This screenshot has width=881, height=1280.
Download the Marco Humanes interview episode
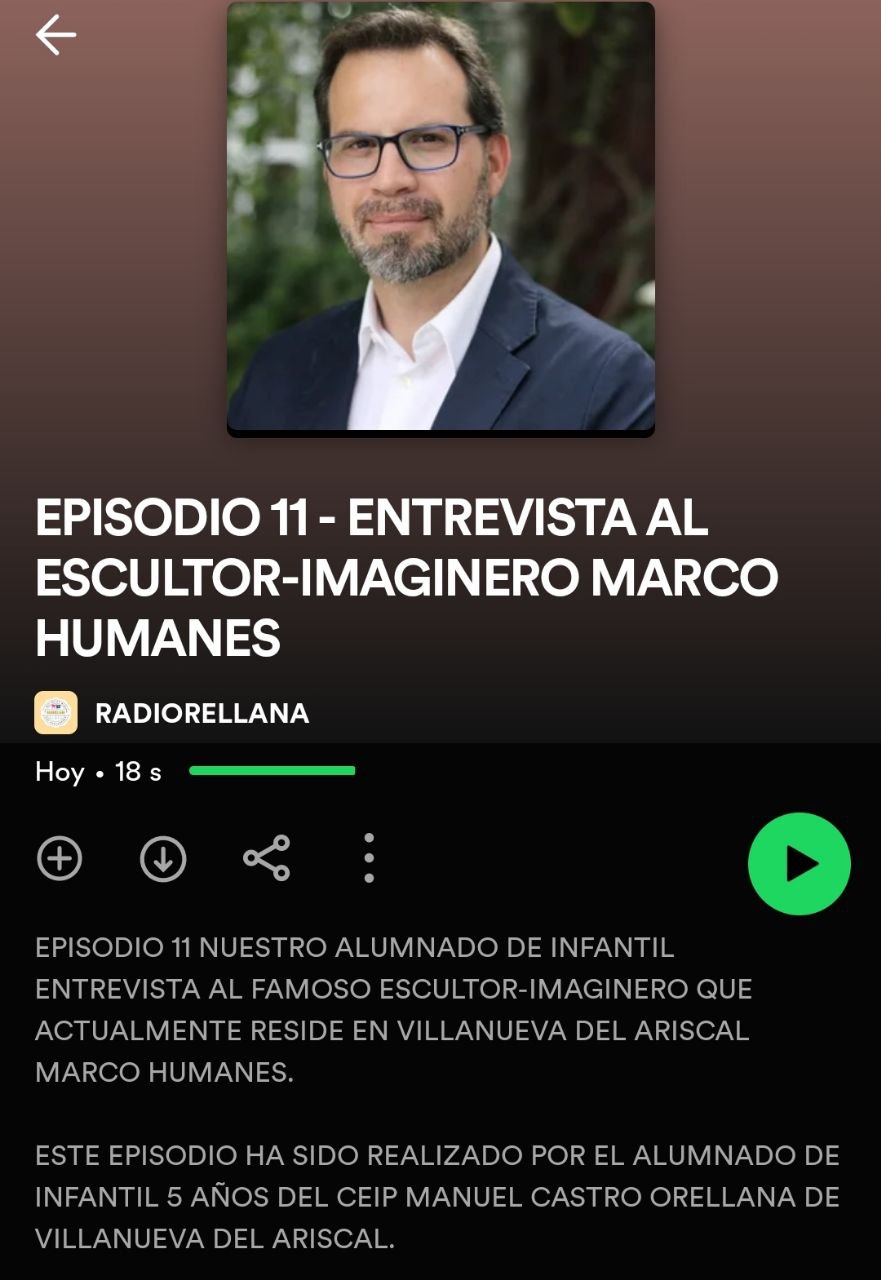pos(163,858)
